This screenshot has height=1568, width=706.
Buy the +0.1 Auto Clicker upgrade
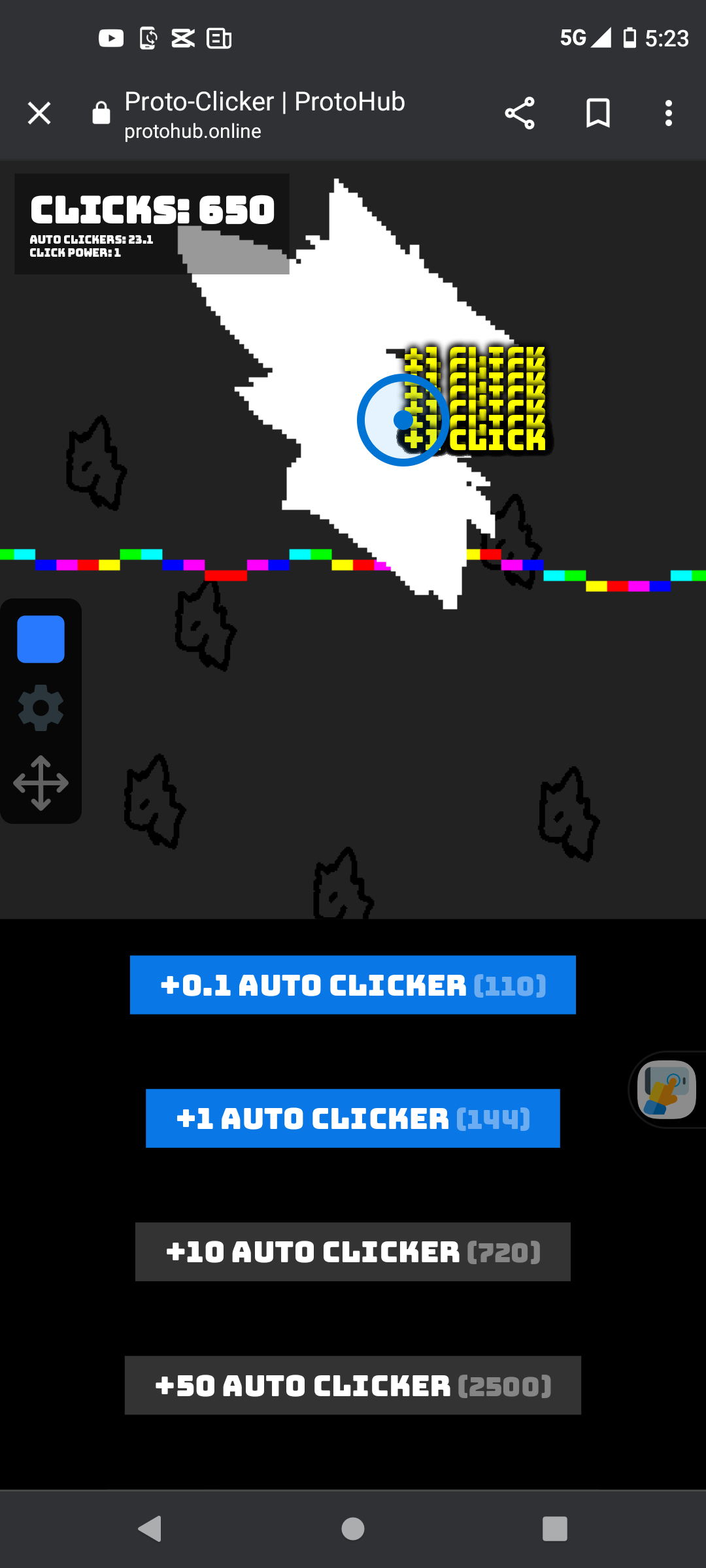click(x=353, y=985)
